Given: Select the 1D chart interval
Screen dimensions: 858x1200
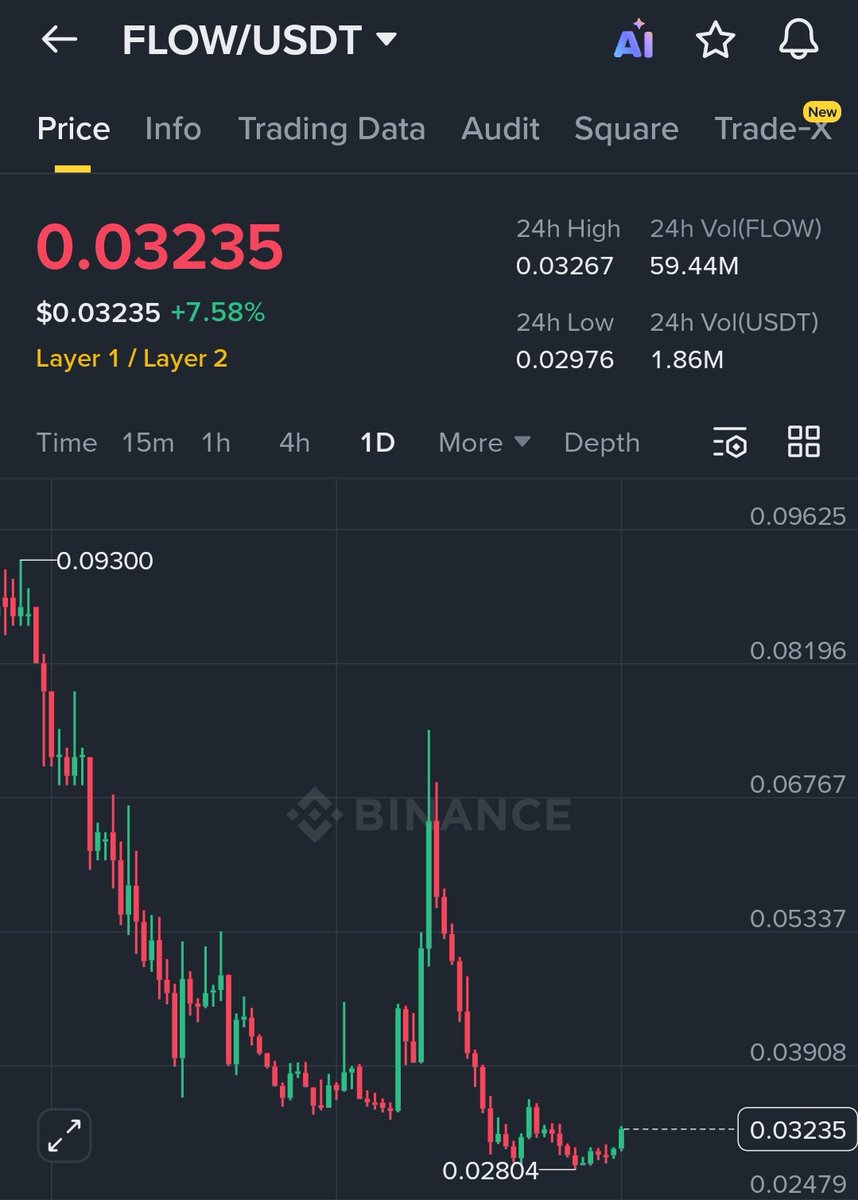Looking at the screenshot, I should pyautogui.click(x=377, y=442).
